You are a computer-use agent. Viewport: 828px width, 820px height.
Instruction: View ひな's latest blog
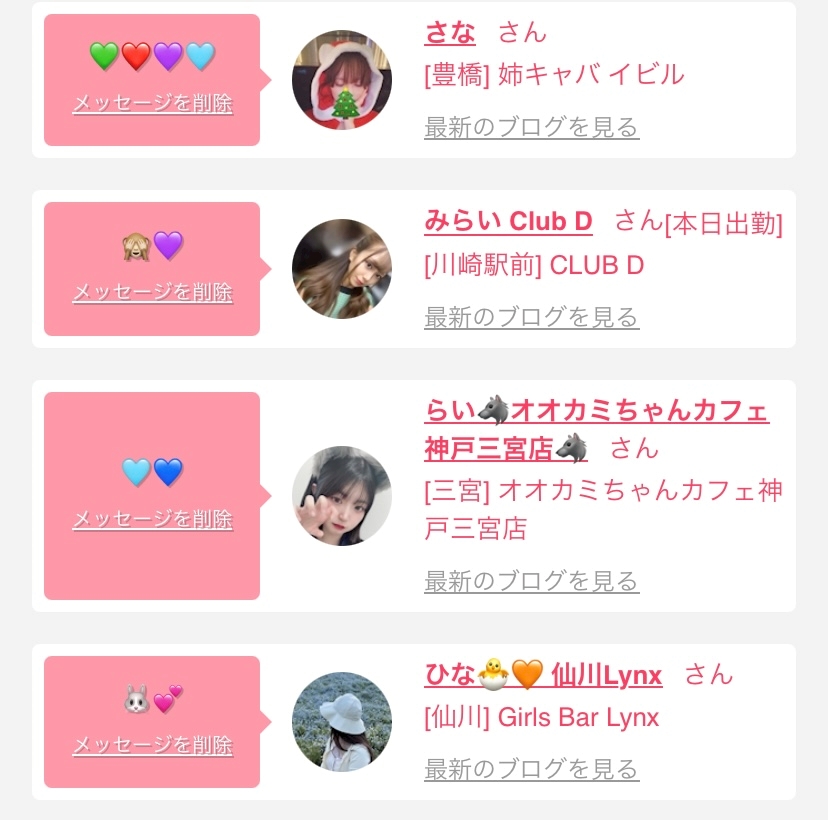click(x=531, y=769)
